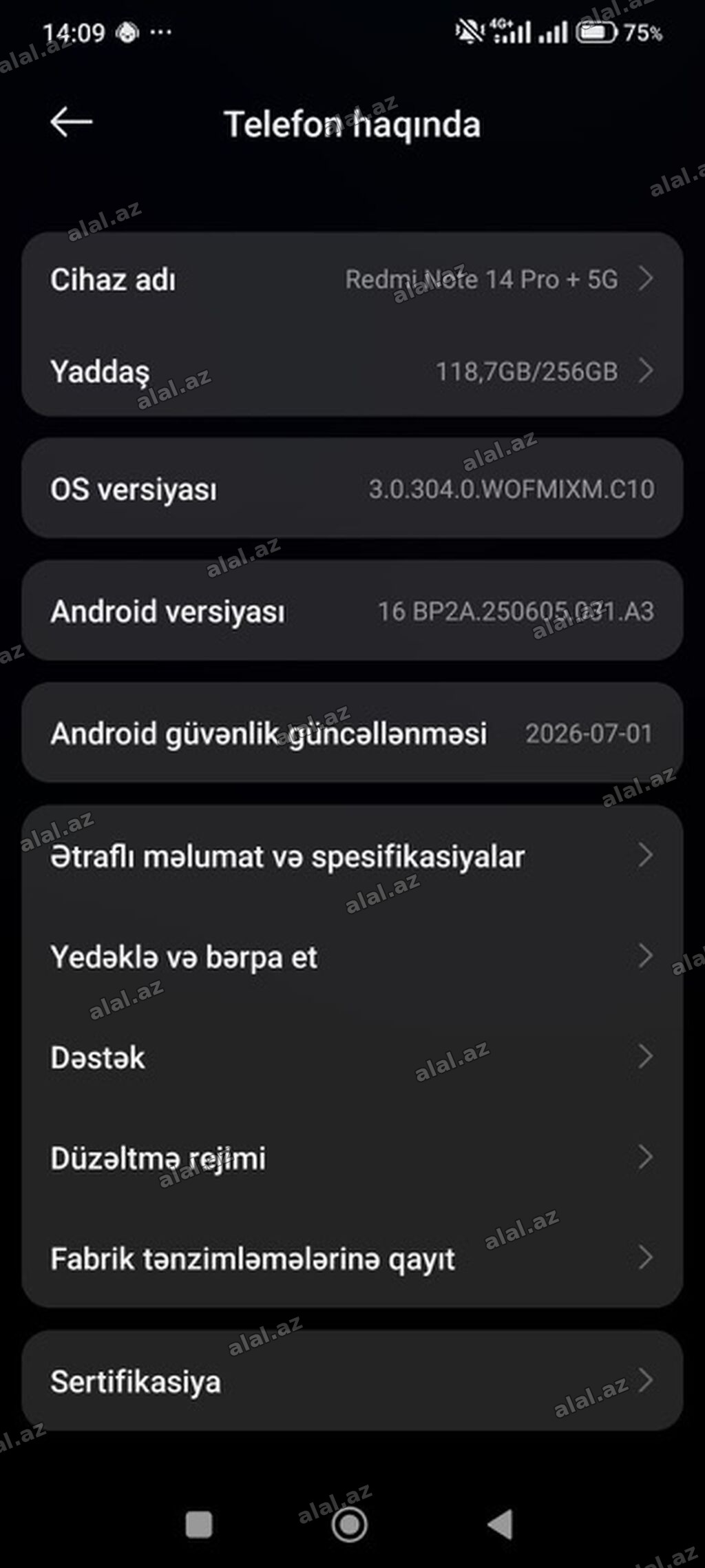Open Fabrik tənzimləmələrinə qayıt
The image size is (705, 1568).
(x=352, y=1259)
